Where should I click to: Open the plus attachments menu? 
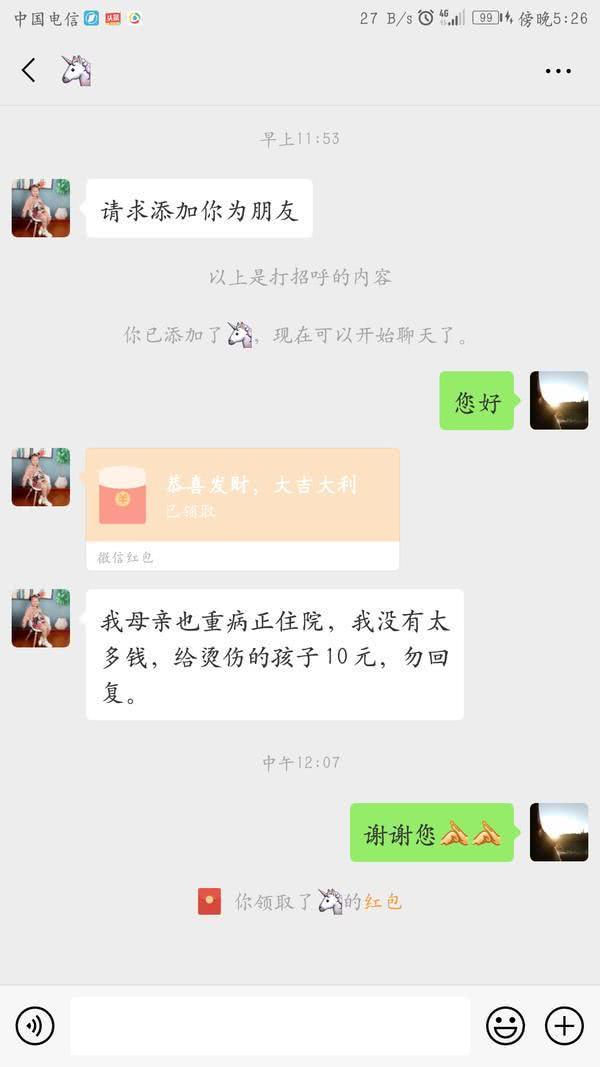(564, 1026)
